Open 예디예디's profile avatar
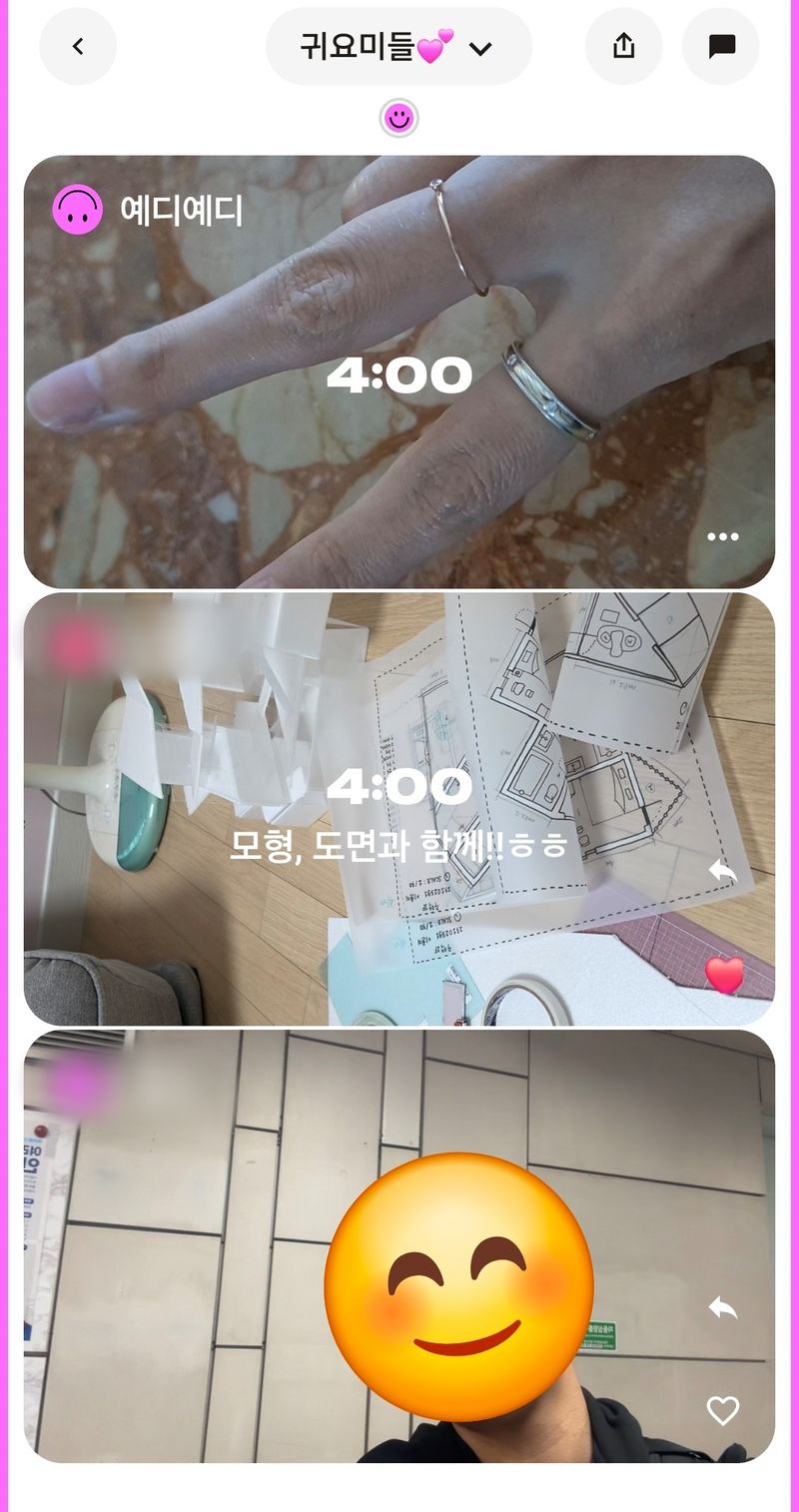Screen dimensions: 799x1512 77,210
